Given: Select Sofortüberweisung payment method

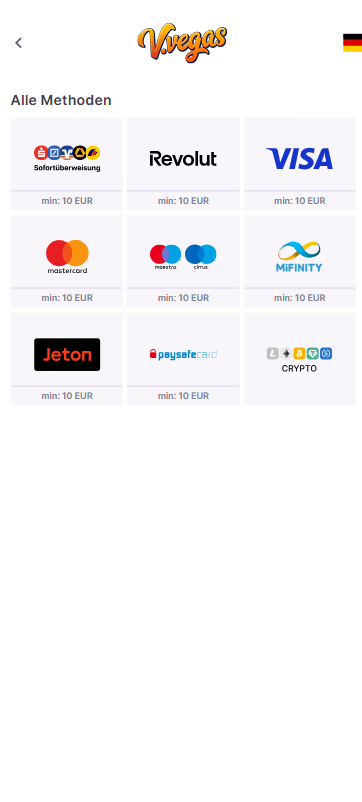Looking at the screenshot, I should pyautogui.click(x=67, y=164).
